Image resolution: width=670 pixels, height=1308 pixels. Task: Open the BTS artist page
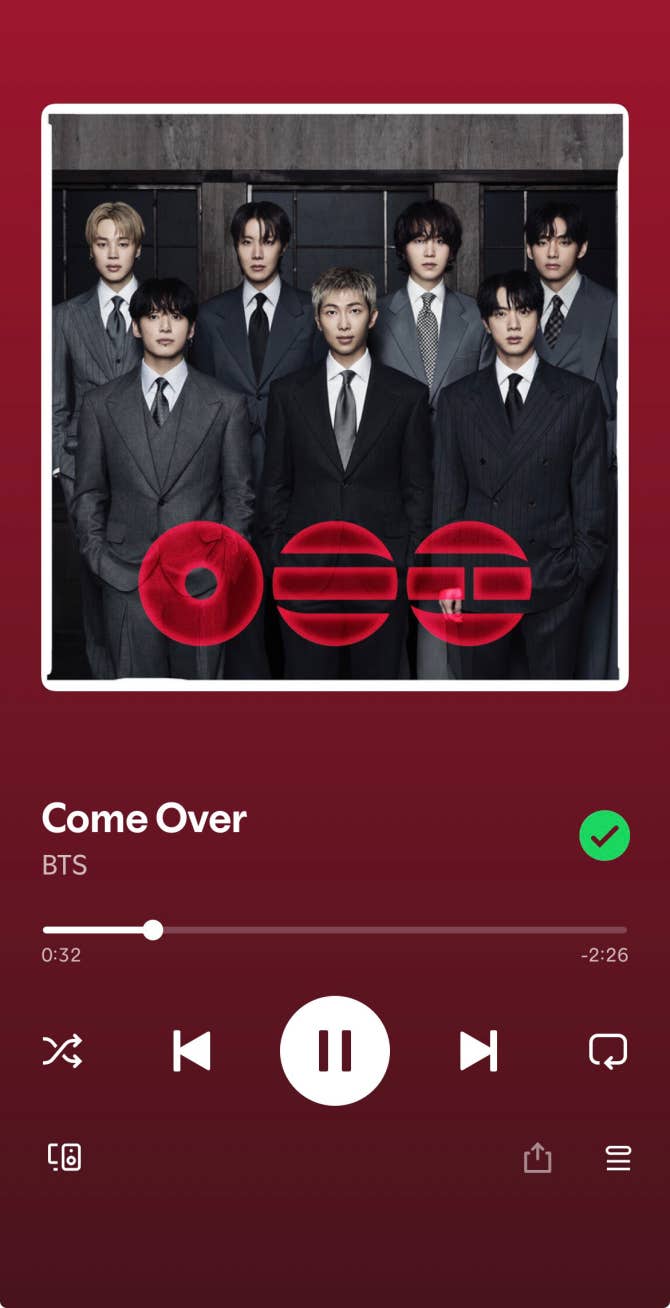coord(65,865)
